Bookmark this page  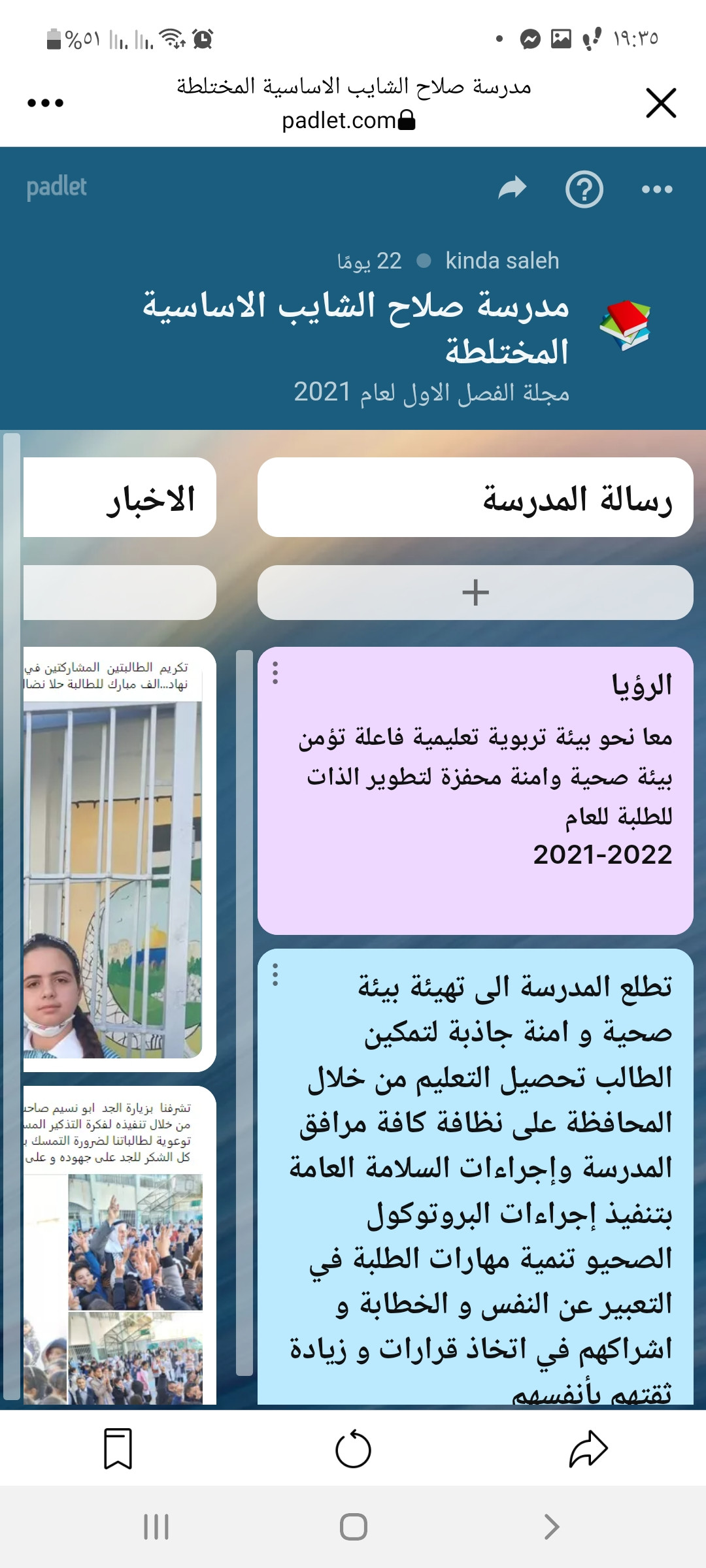(118, 1449)
